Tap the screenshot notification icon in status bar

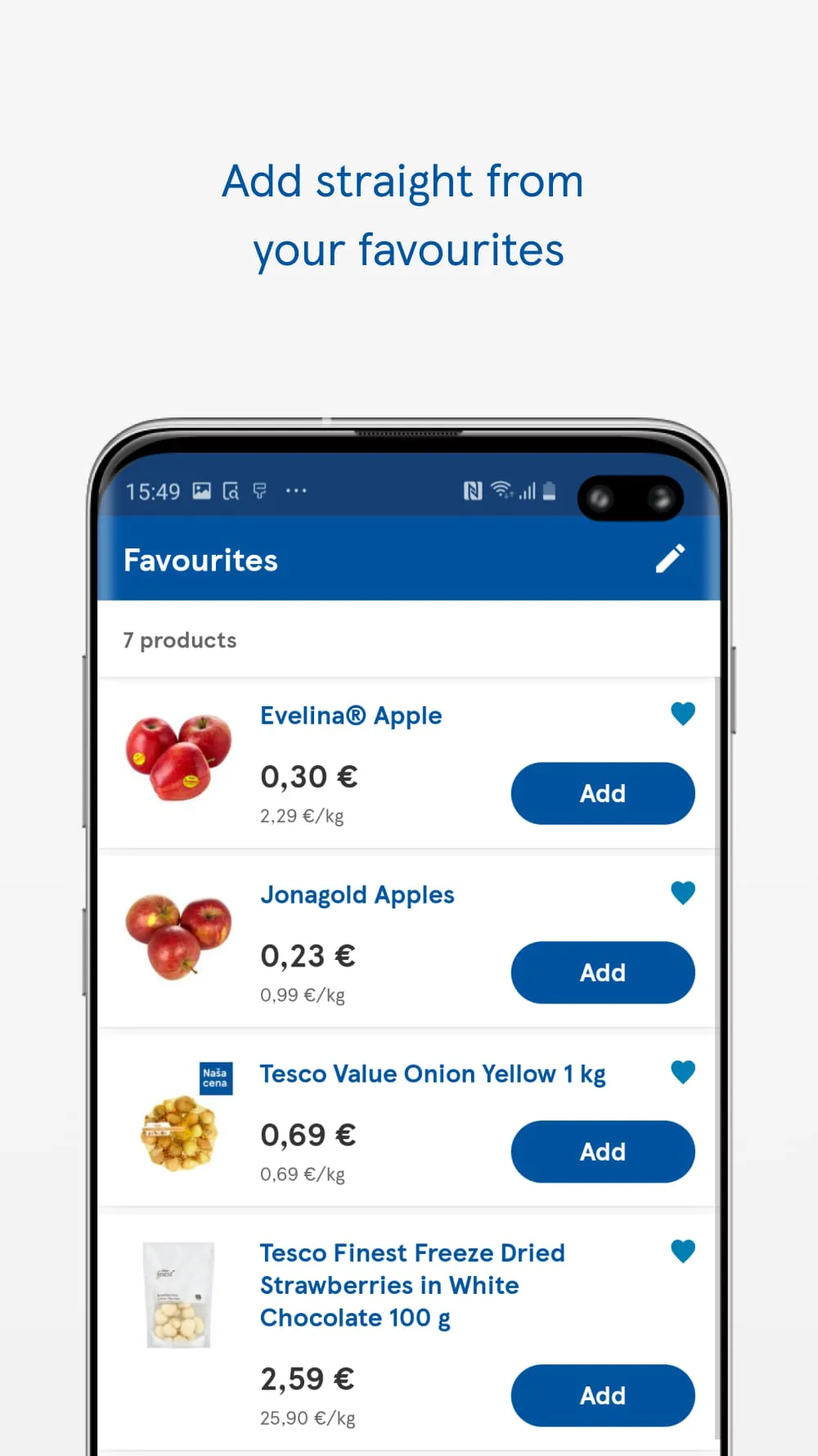[x=231, y=491]
